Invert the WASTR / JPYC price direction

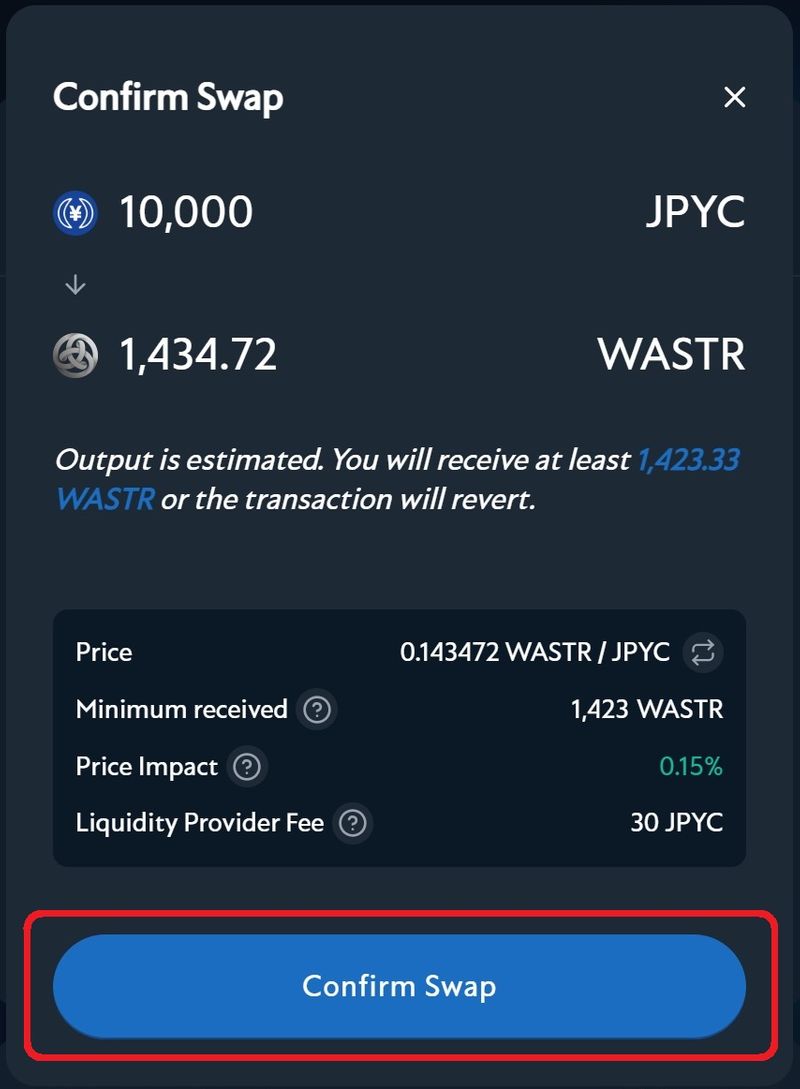pyautogui.click(x=702, y=653)
